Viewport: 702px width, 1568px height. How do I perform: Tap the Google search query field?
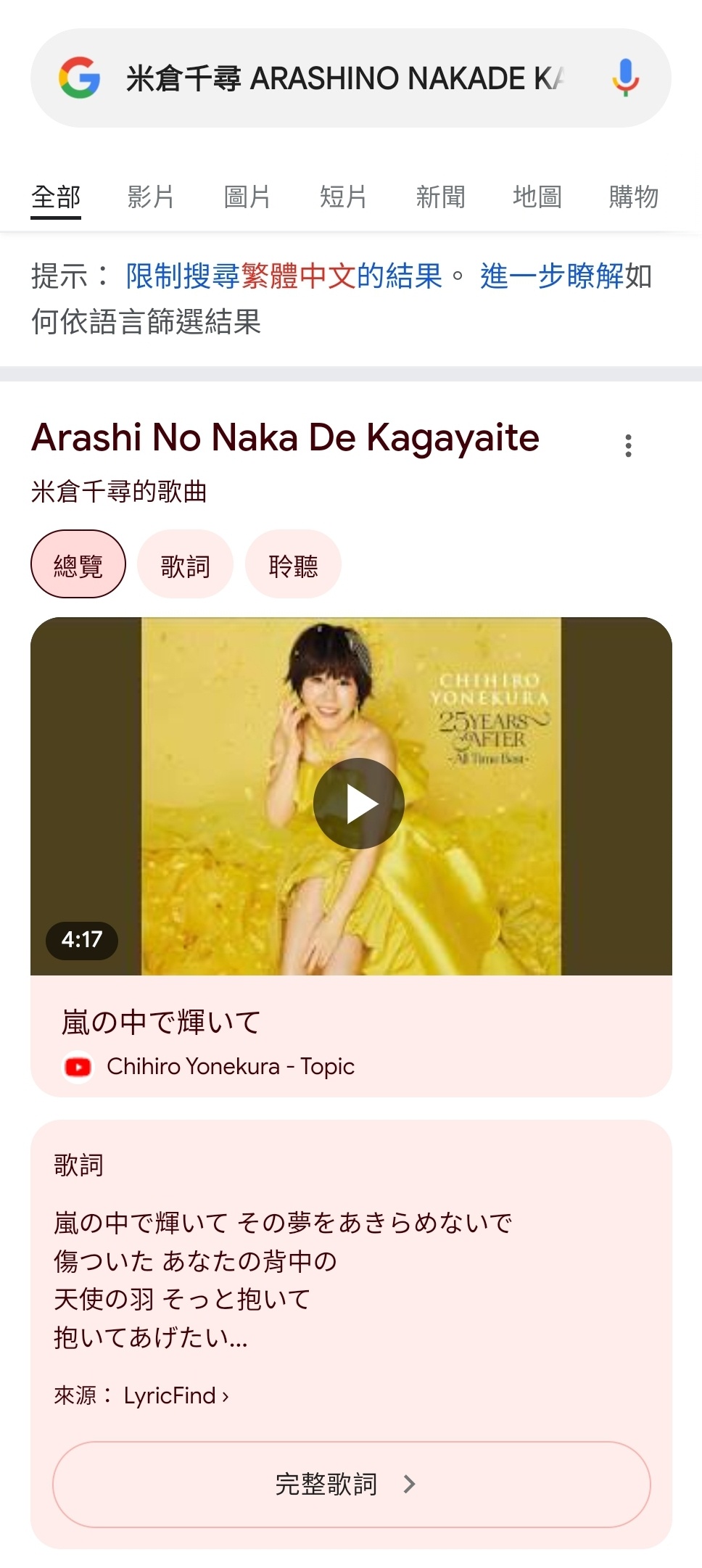coord(344,78)
